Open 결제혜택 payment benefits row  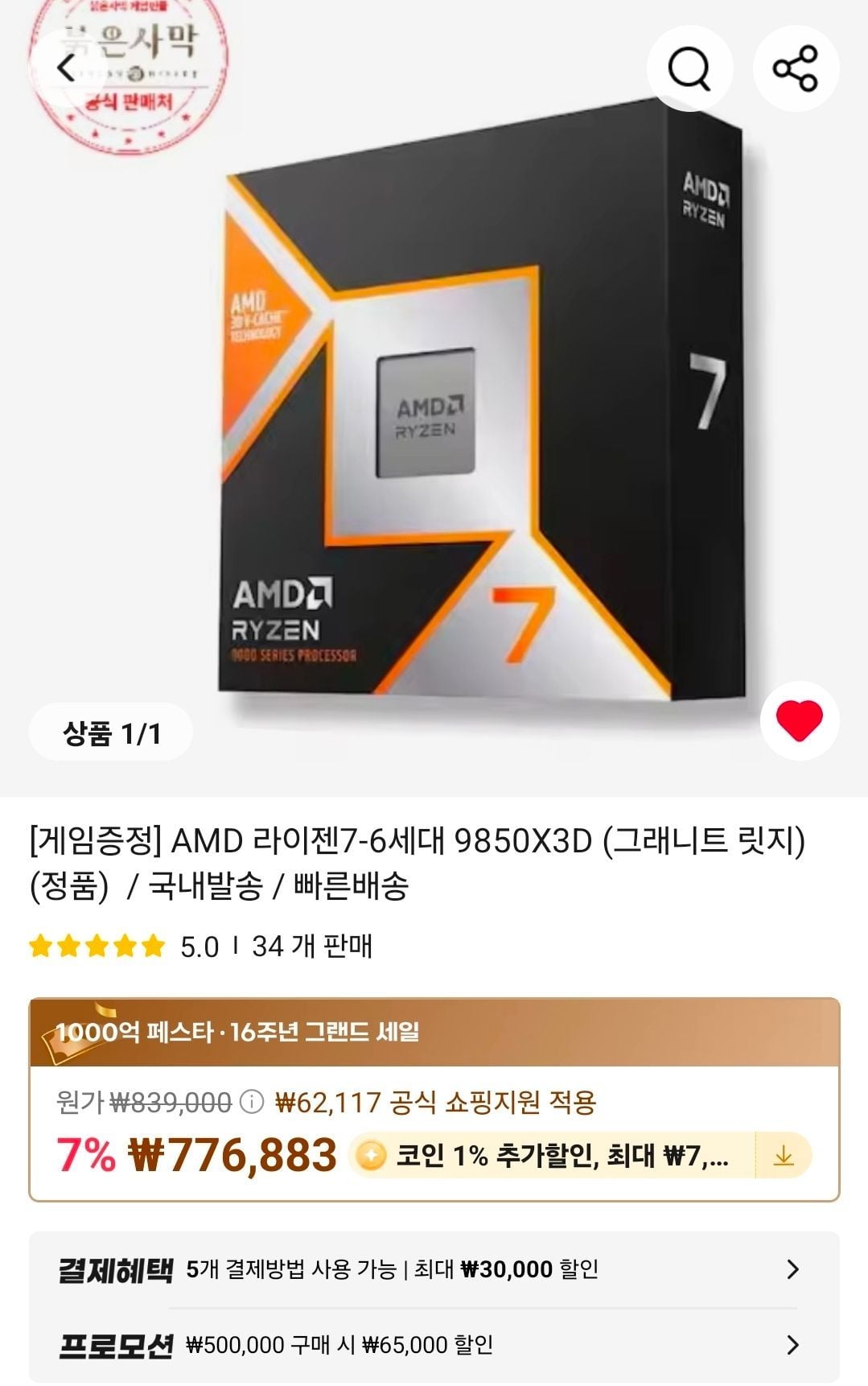pos(434,1269)
